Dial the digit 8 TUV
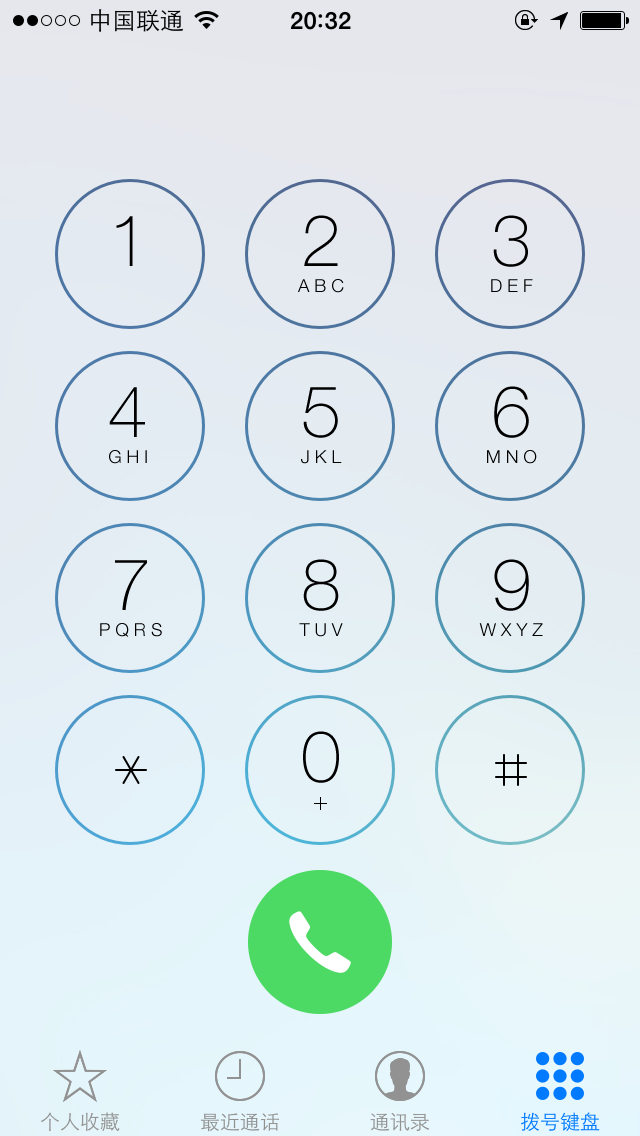The width and height of the screenshot is (640, 1136). click(x=320, y=598)
